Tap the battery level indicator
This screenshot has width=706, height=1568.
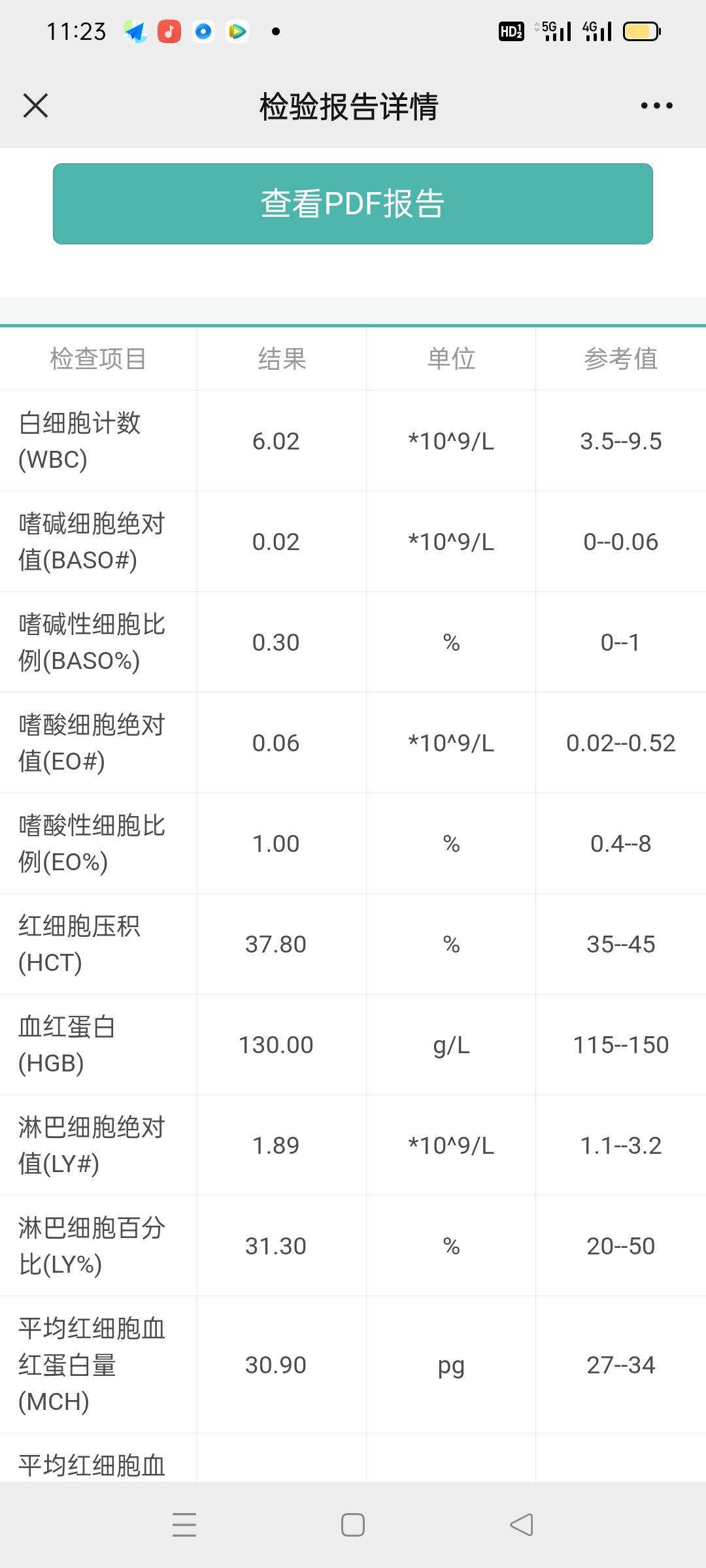[641, 31]
